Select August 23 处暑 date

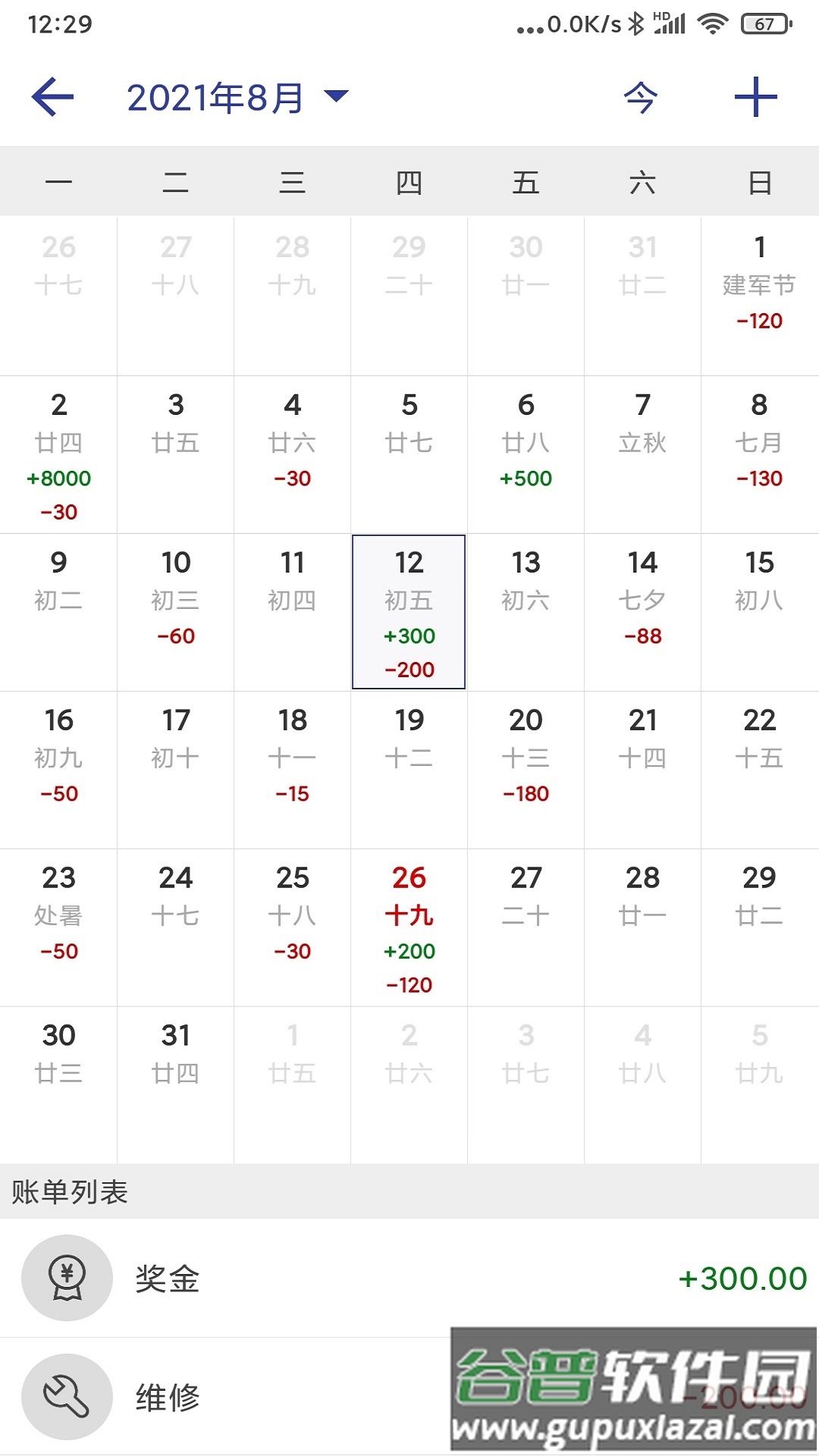coord(58,927)
